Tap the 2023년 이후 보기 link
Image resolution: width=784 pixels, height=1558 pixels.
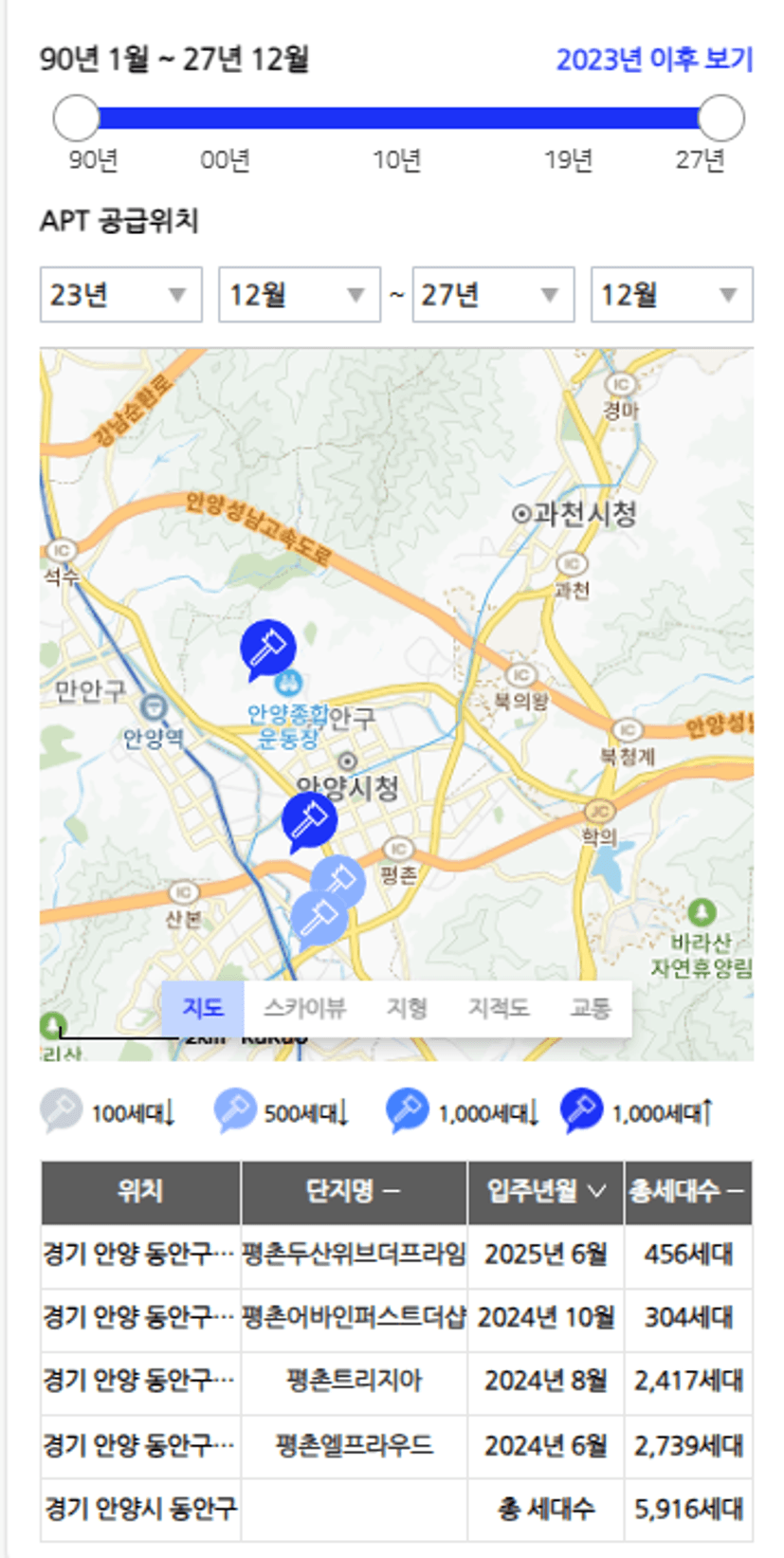pyautogui.click(x=653, y=60)
